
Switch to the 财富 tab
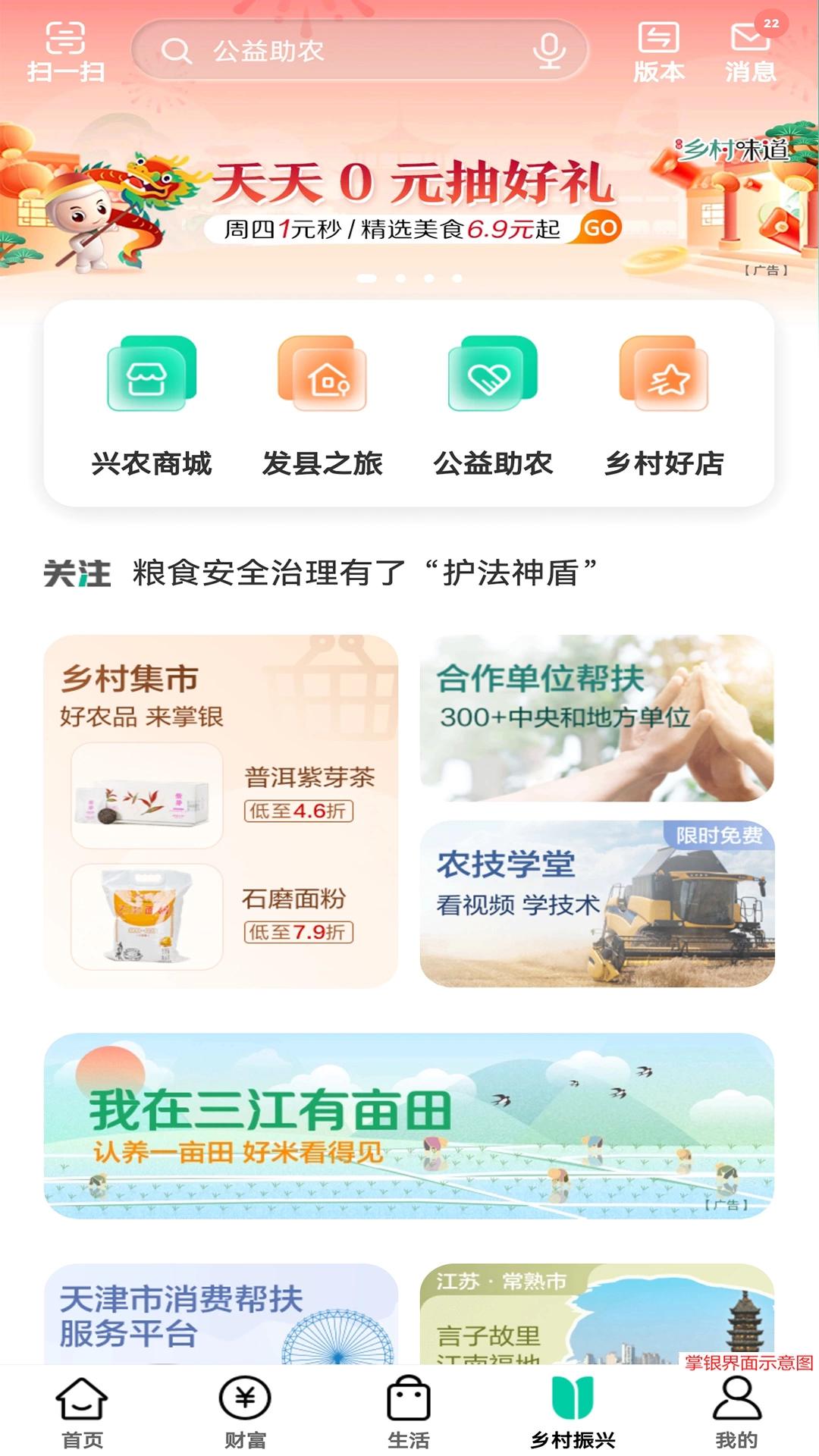point(245,1413)
